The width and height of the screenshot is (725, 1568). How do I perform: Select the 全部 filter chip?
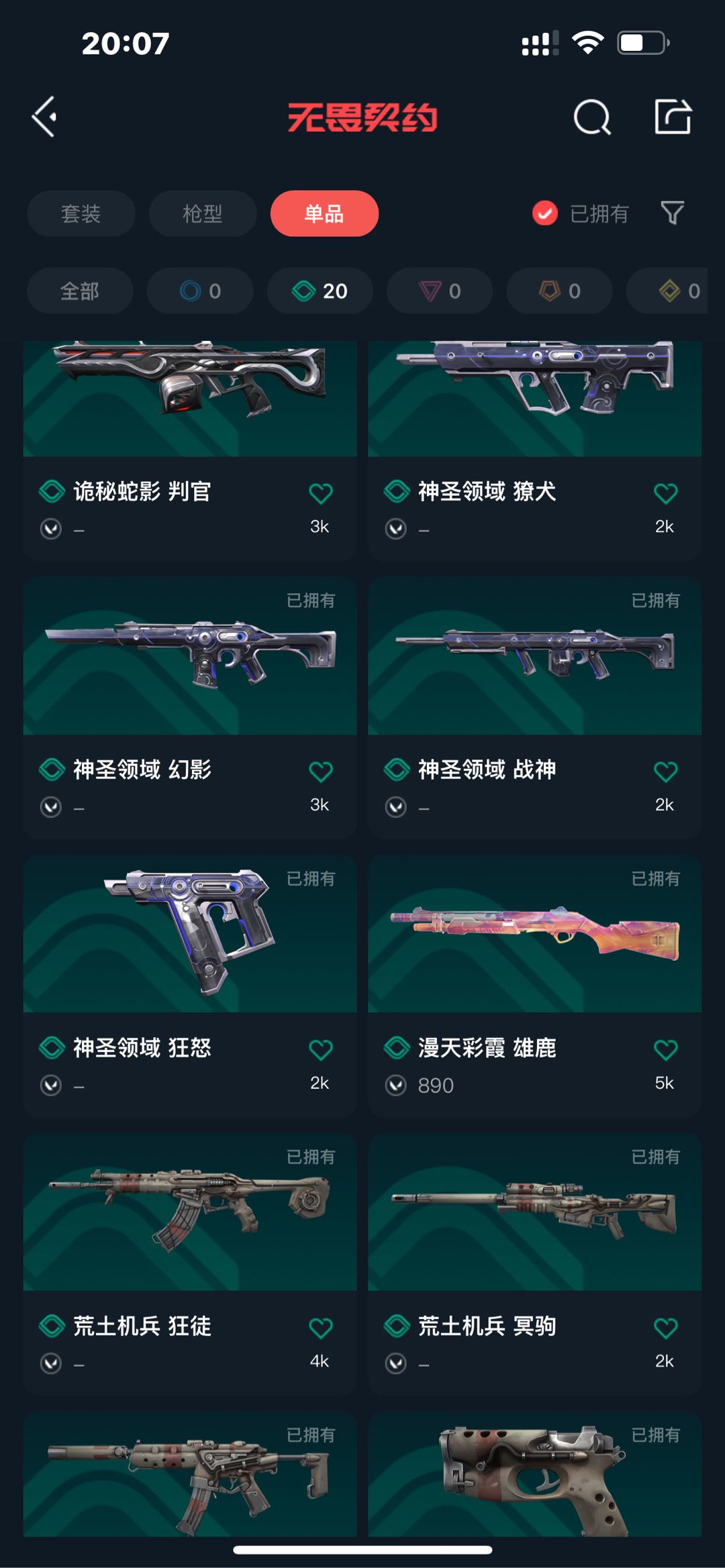(x=80, y=291)
